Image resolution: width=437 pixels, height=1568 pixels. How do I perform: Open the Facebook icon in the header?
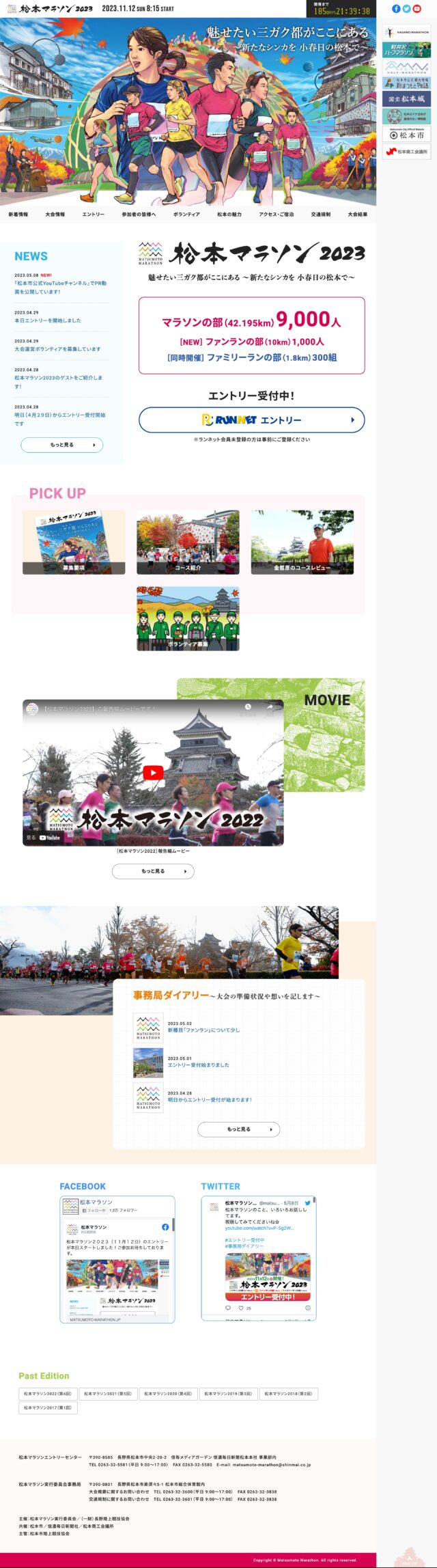pyautogui.click(x=396, y=9)
